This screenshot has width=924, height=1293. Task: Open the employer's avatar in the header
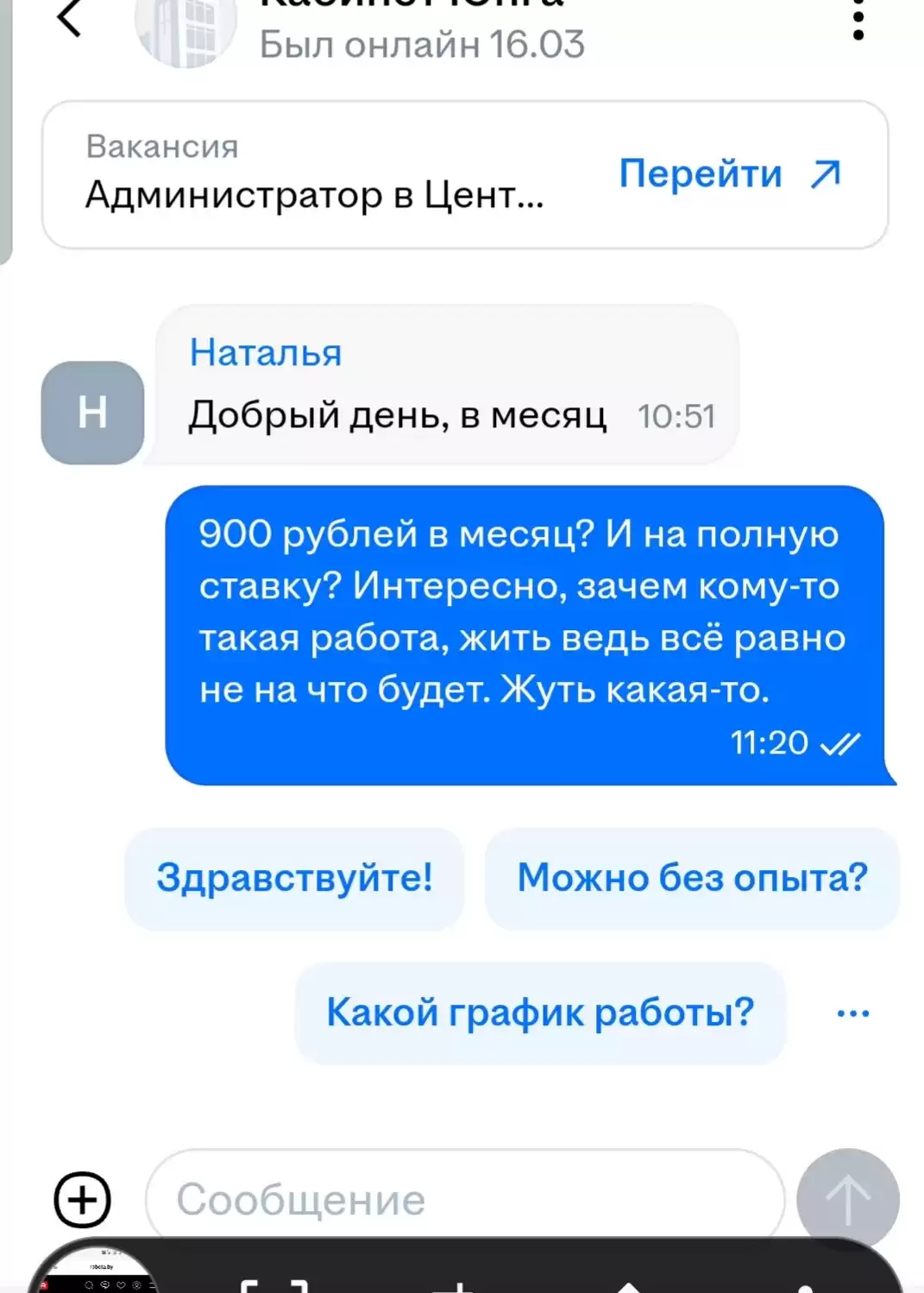tap(185, 30)
